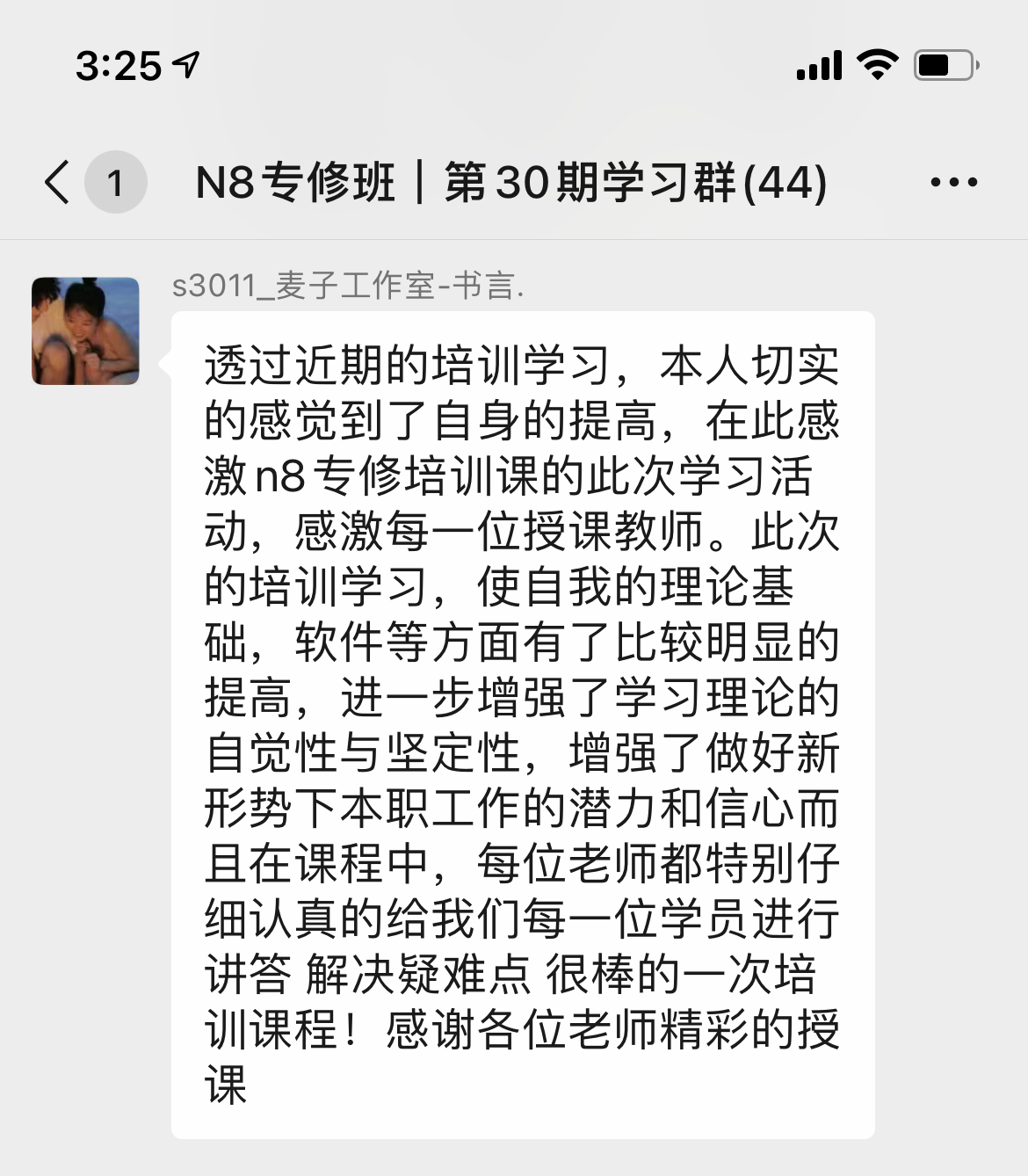Open the profile avatar of s3011_麦子工作室-书言

(85, 331)
